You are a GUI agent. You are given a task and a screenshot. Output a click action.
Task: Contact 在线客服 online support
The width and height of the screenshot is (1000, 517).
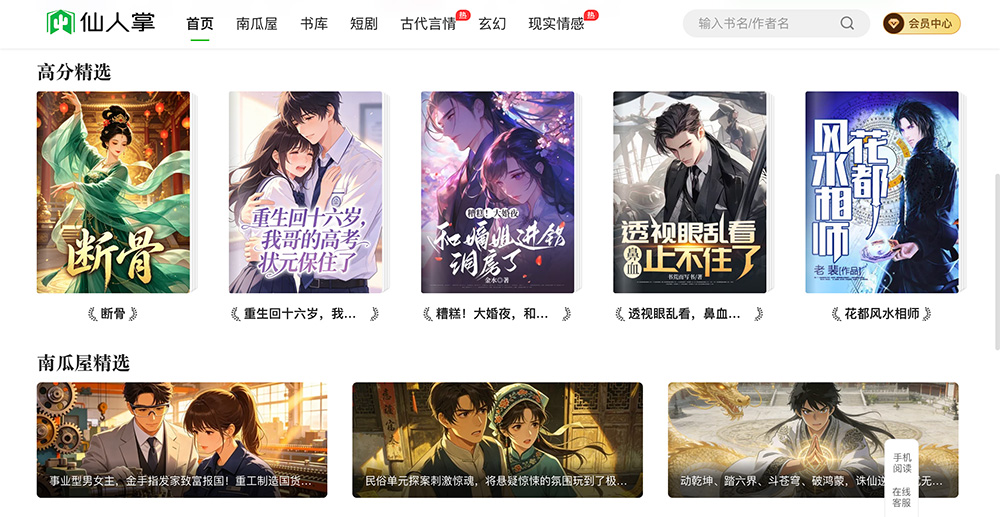[x=902, y=497]
